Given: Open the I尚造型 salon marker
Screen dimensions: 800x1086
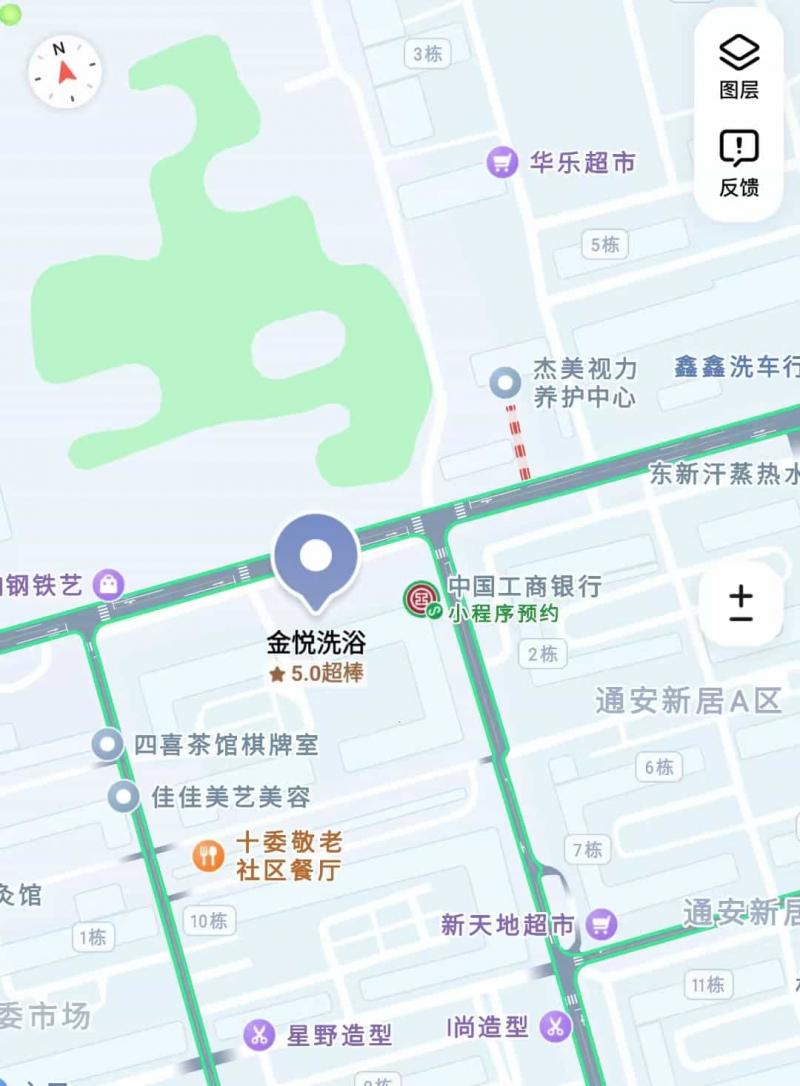Looking at the screenshot, I should [x=555, y=1026].
